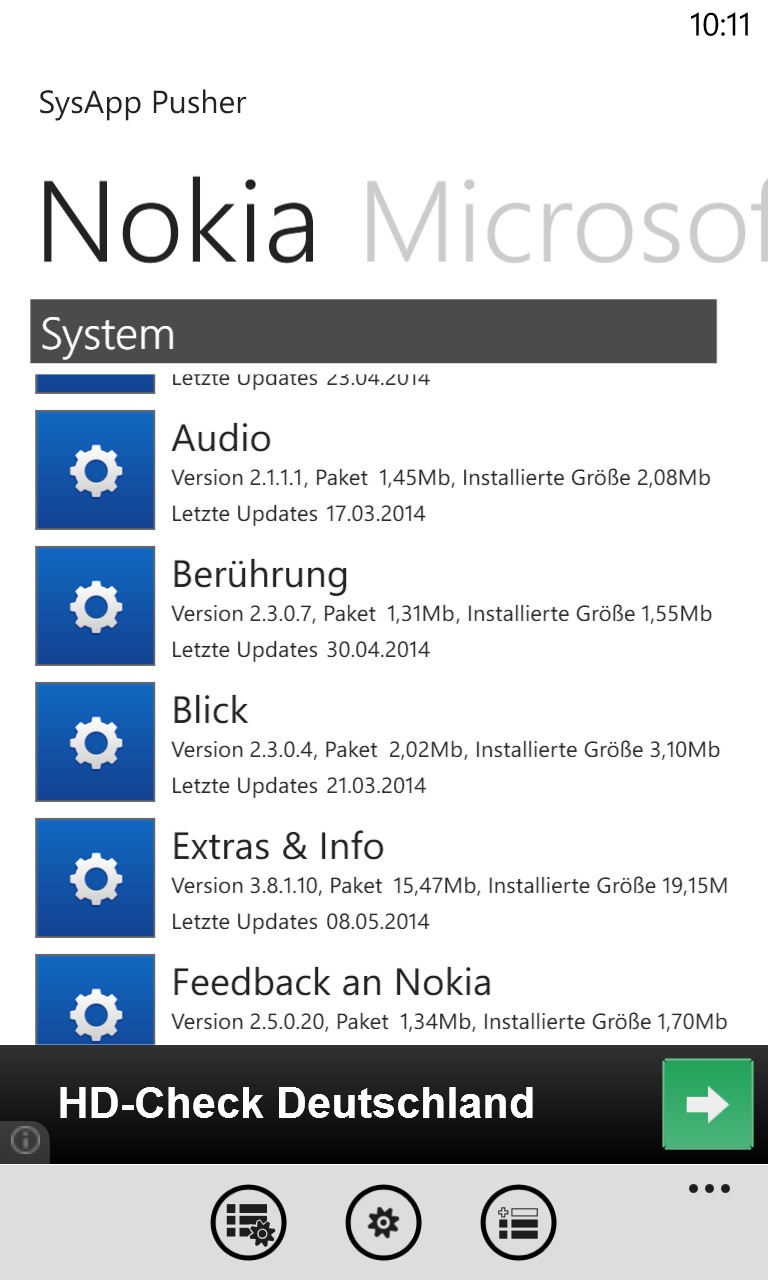This screenshot has height=1280, width=768.
Task: Tap the green arrow on HD-Check ad
Action: pos(708,1104)
